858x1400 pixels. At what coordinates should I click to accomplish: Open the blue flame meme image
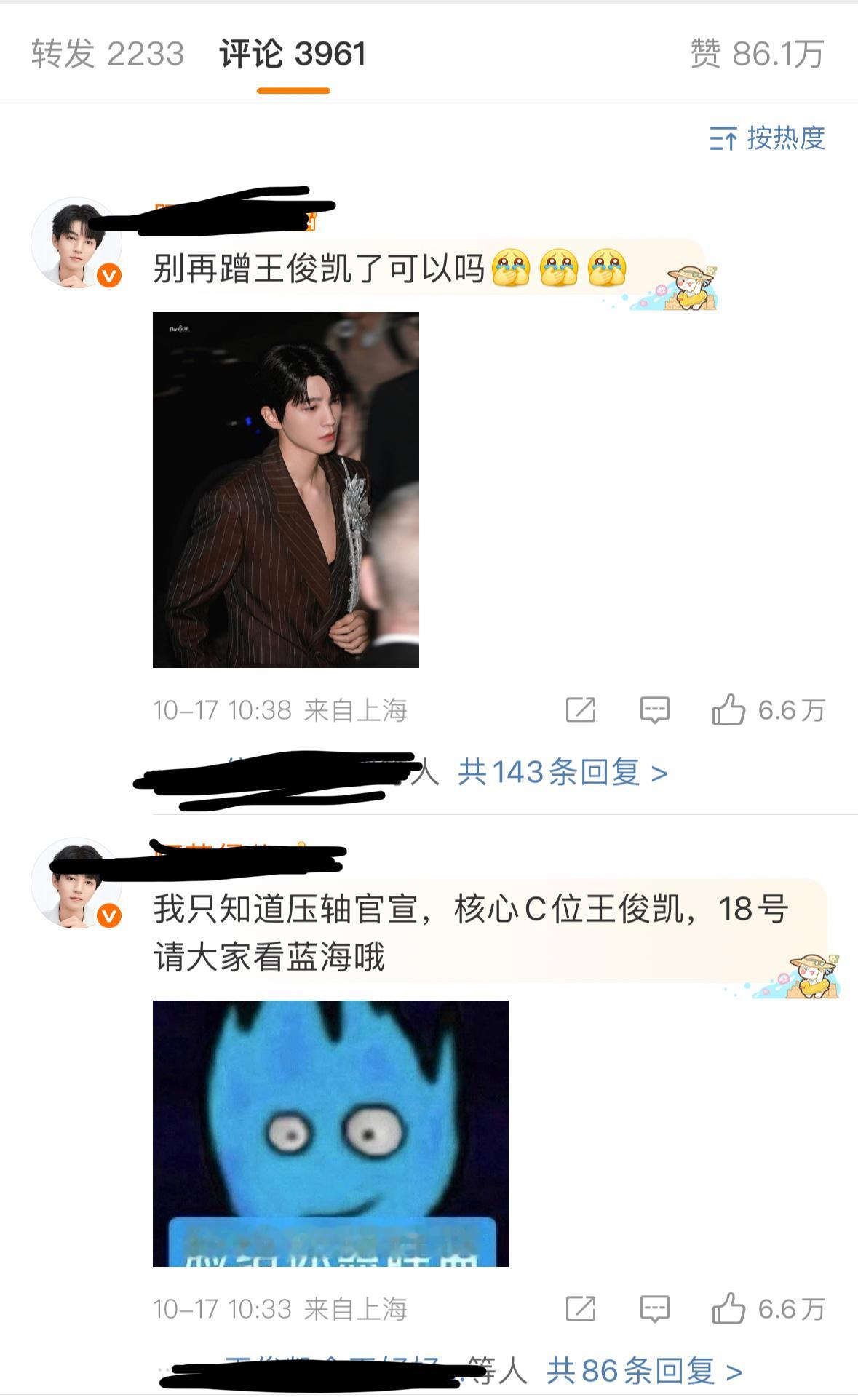(330, 1133)
